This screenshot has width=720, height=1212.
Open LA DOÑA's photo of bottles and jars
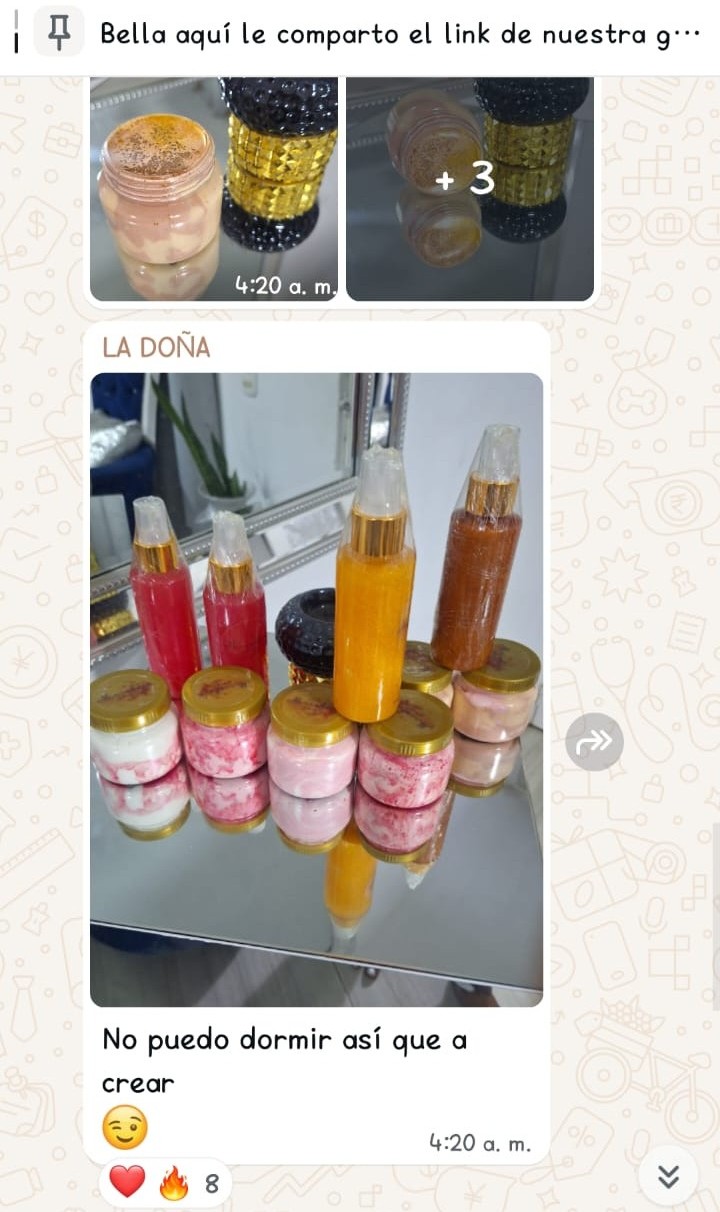316,690
